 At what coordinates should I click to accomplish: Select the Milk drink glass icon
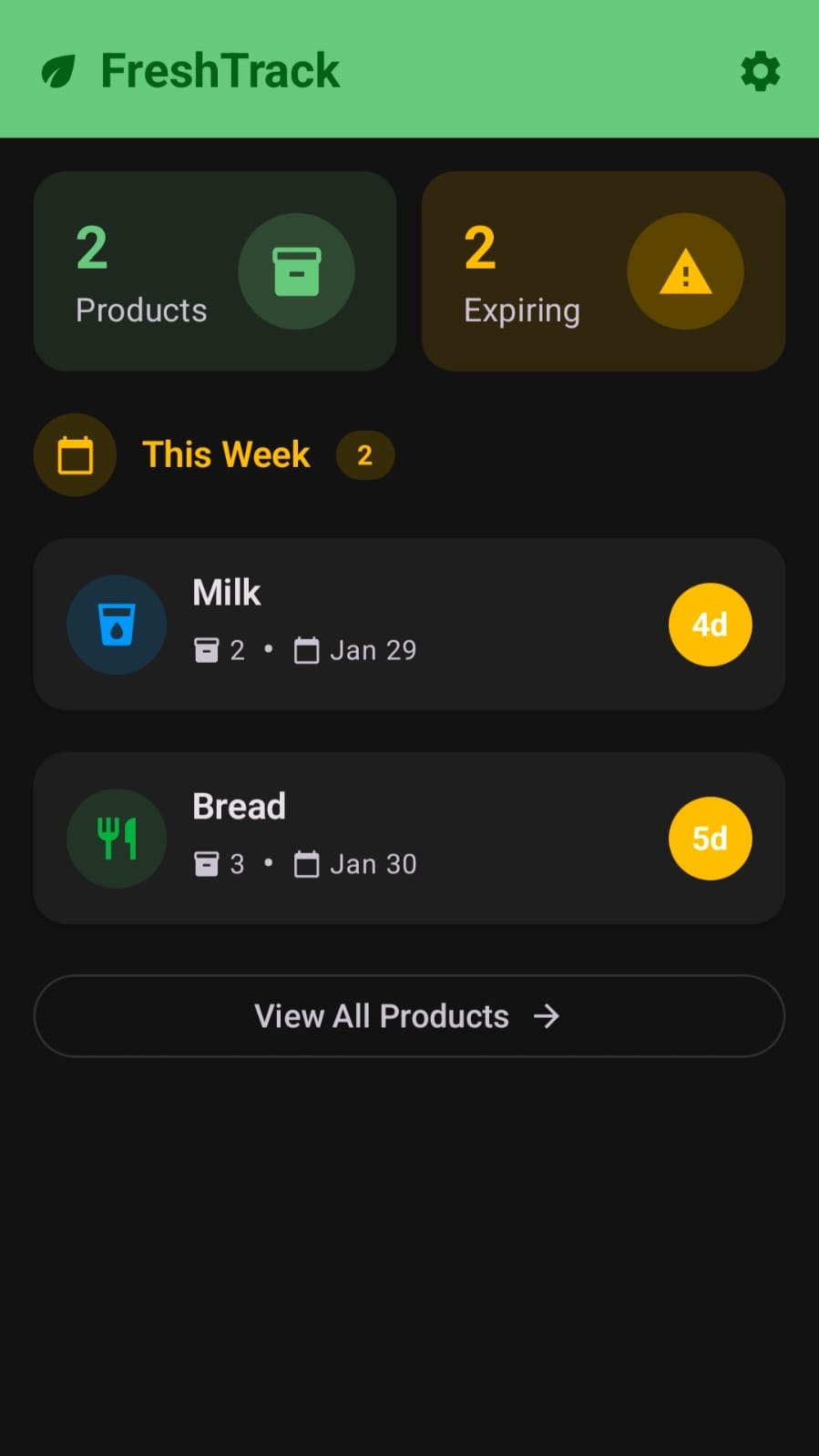[x=117, y=624]
